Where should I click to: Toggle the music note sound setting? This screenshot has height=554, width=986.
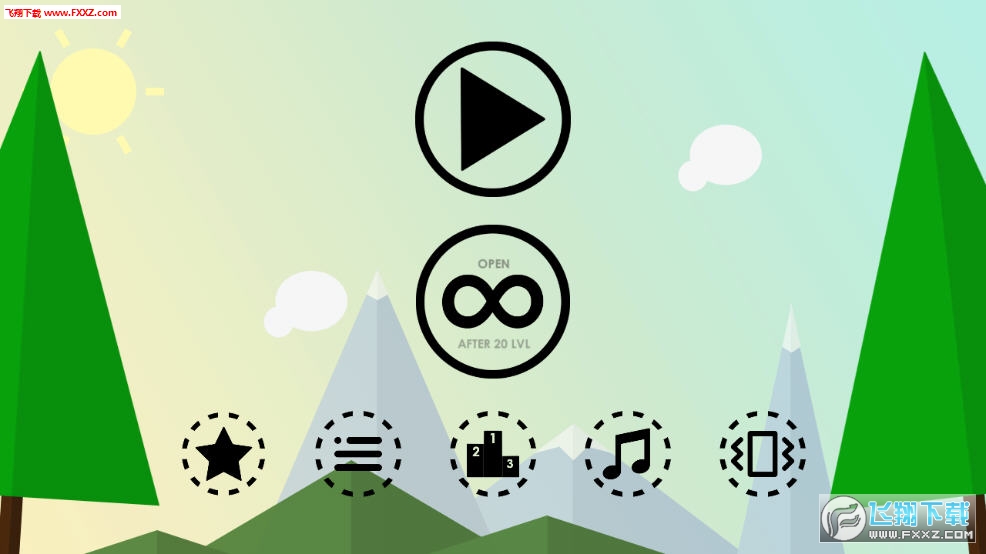click(627, 454)
